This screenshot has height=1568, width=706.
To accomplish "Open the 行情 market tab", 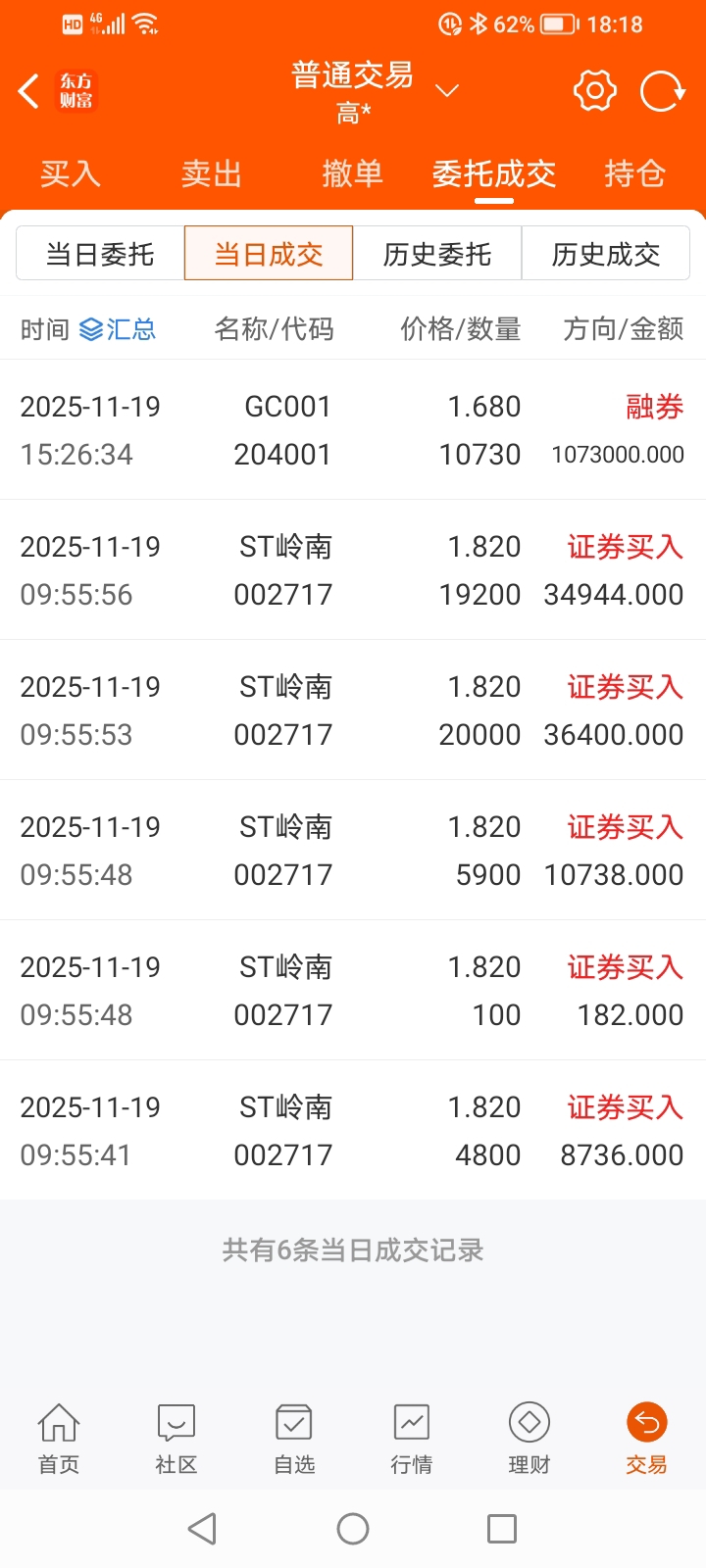I will [x=412, y=1438].
